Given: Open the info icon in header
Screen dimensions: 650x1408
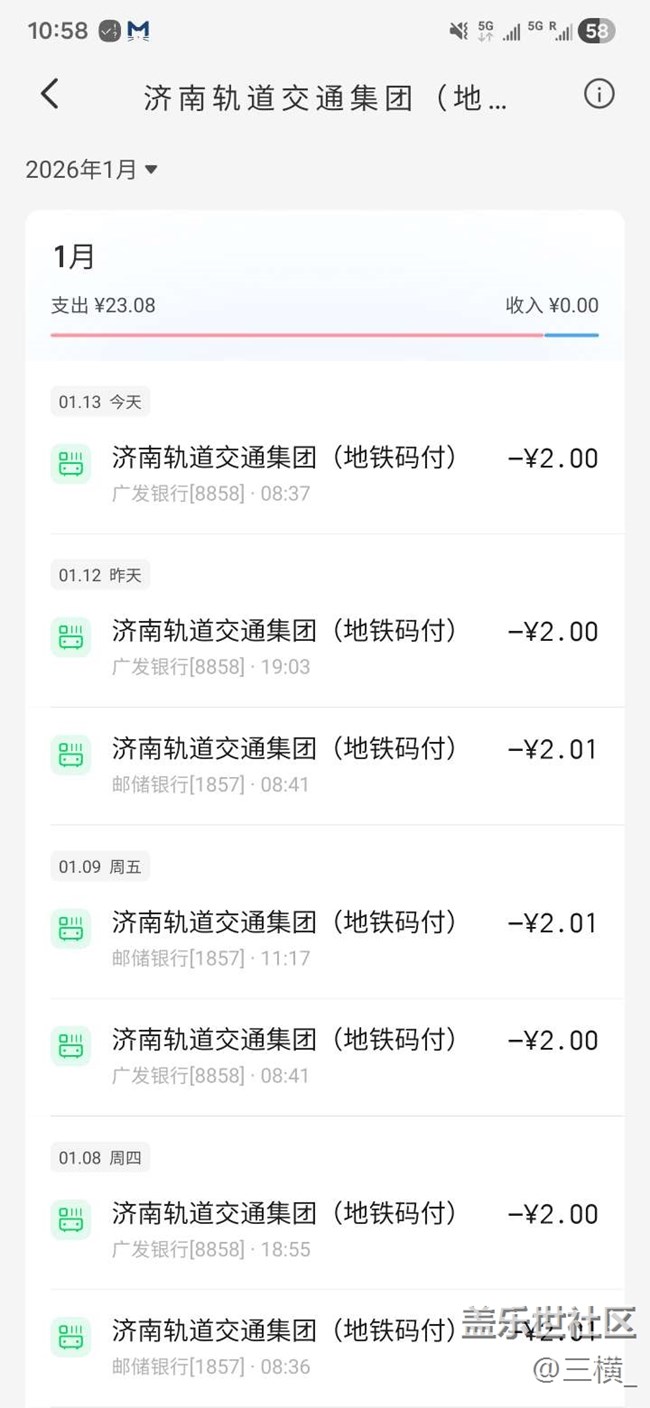Looking at the screenshot, I should pyautogui.click(x=598, y=95).
